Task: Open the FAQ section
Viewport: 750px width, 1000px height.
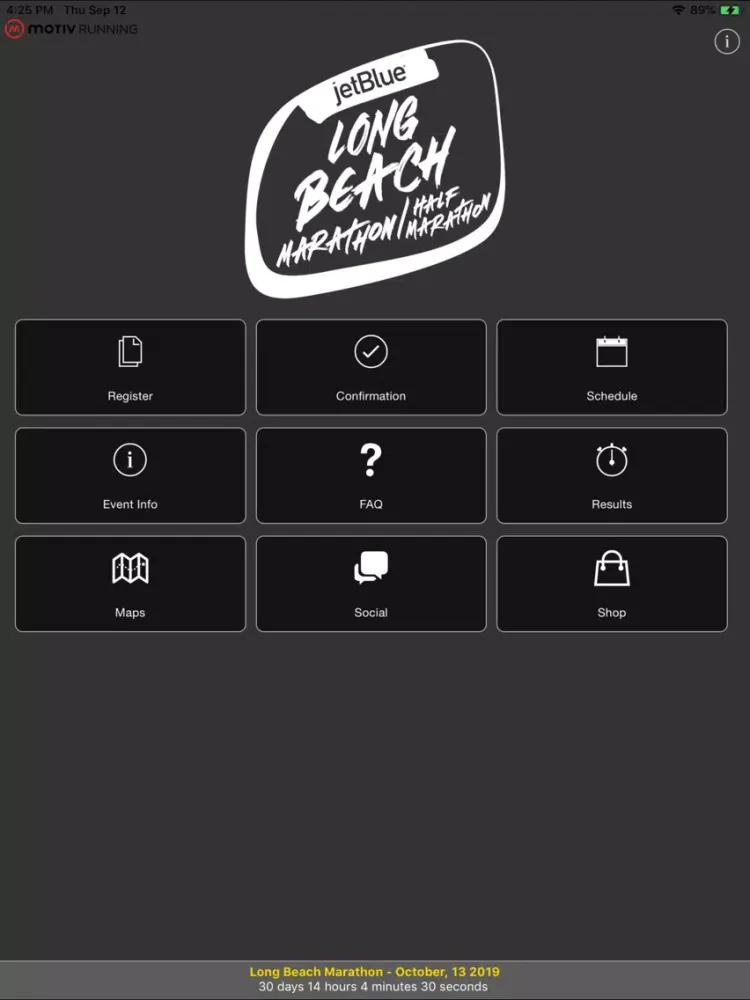Action: click(x=371, y=475)
